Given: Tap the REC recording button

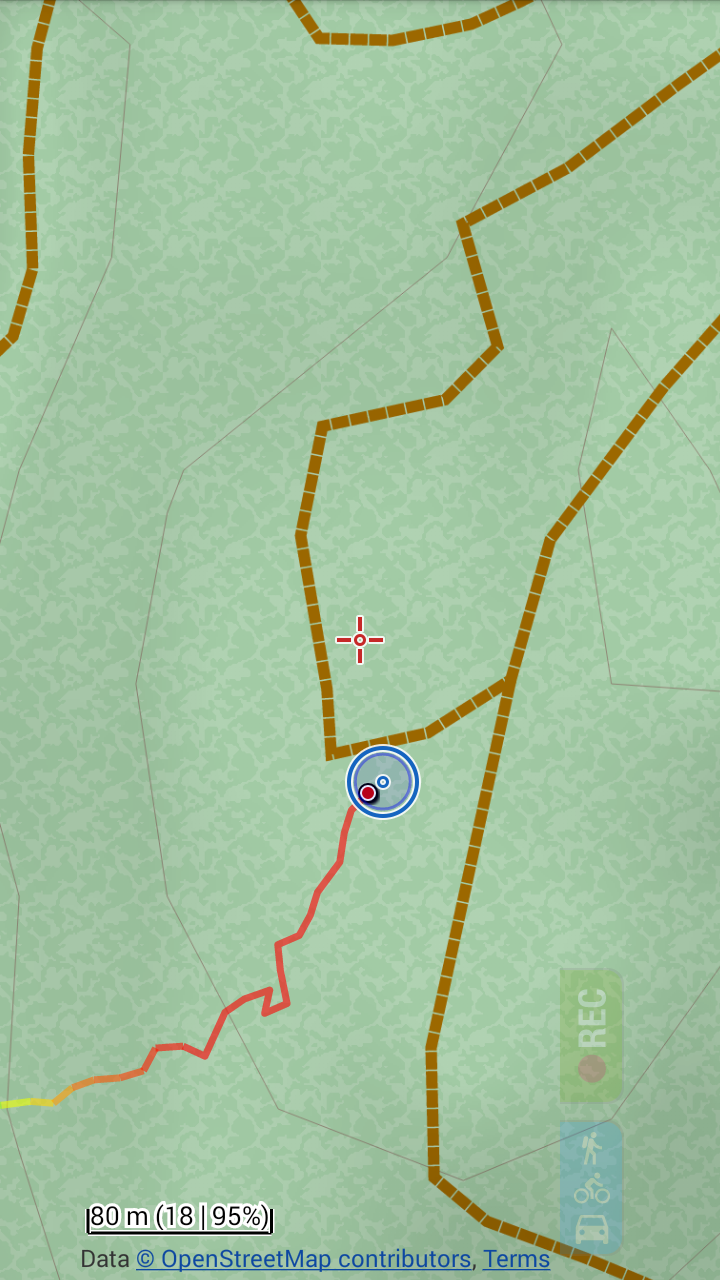Looking at the screenshot, I should [591, 1035].
